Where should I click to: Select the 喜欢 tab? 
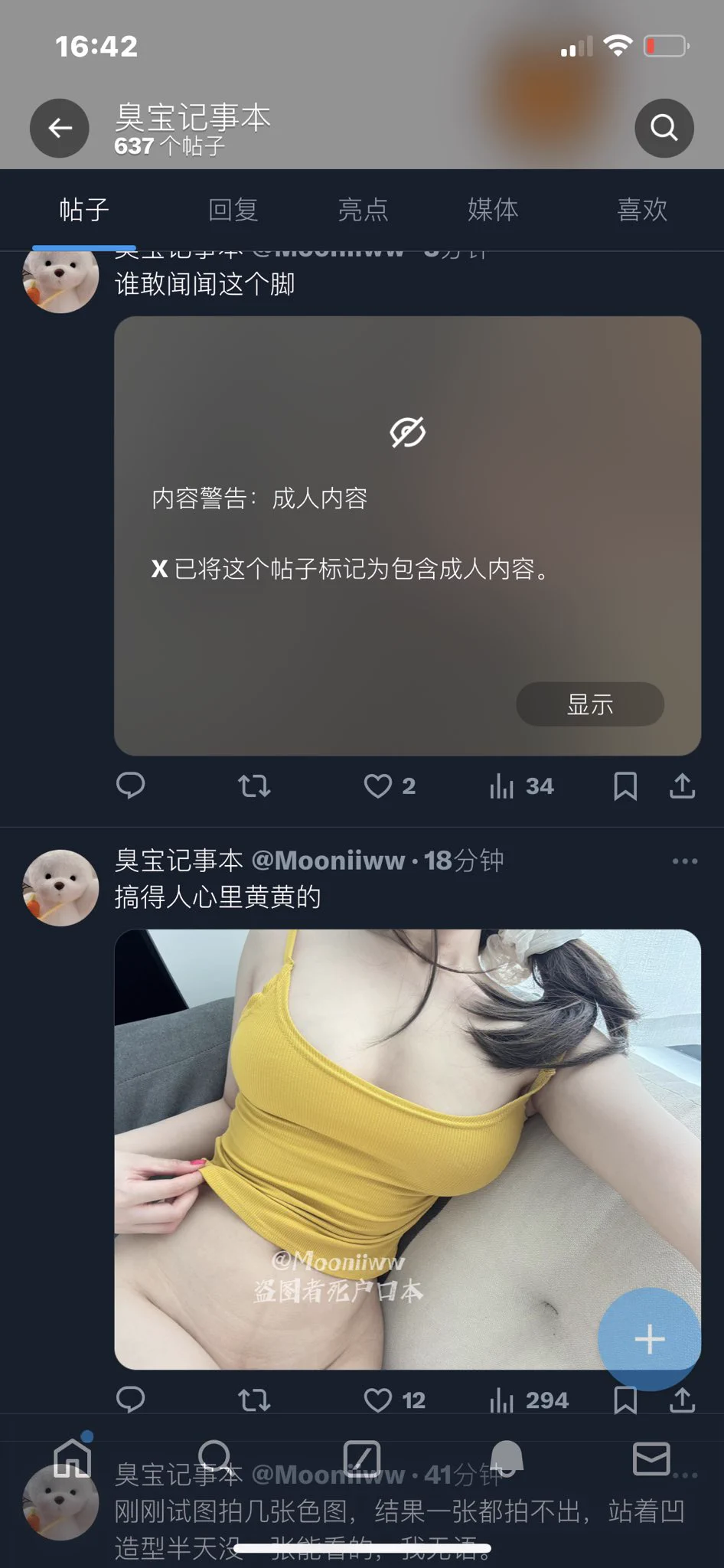642,210
